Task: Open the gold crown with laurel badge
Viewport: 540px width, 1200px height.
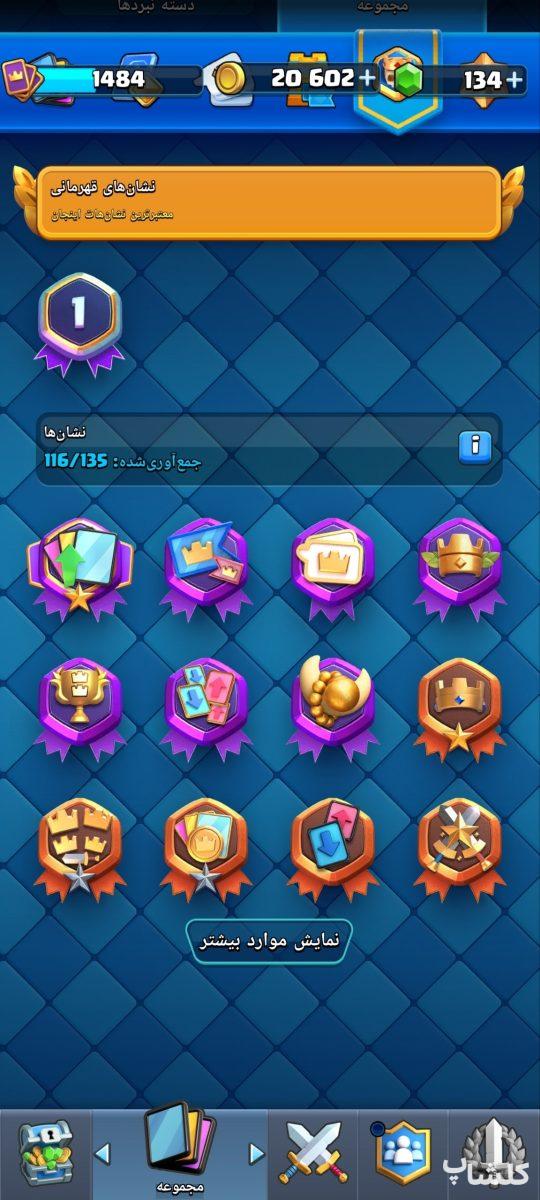Action: point(459,565)
